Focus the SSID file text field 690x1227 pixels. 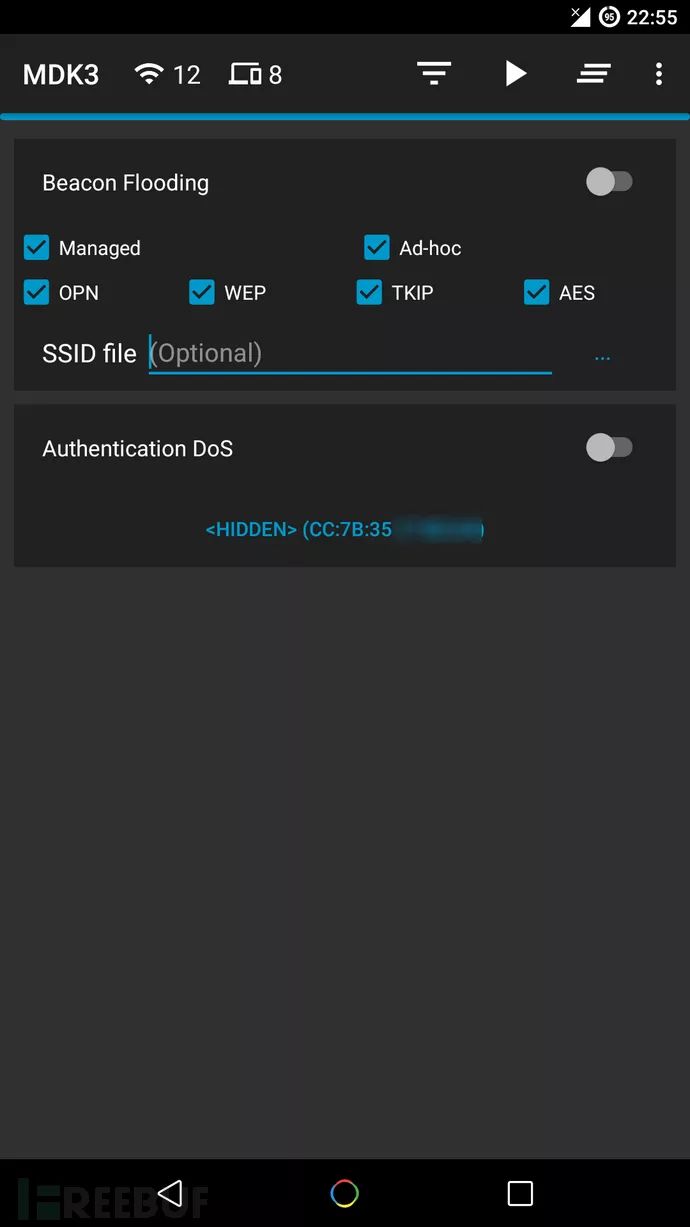tap(350, 353)
